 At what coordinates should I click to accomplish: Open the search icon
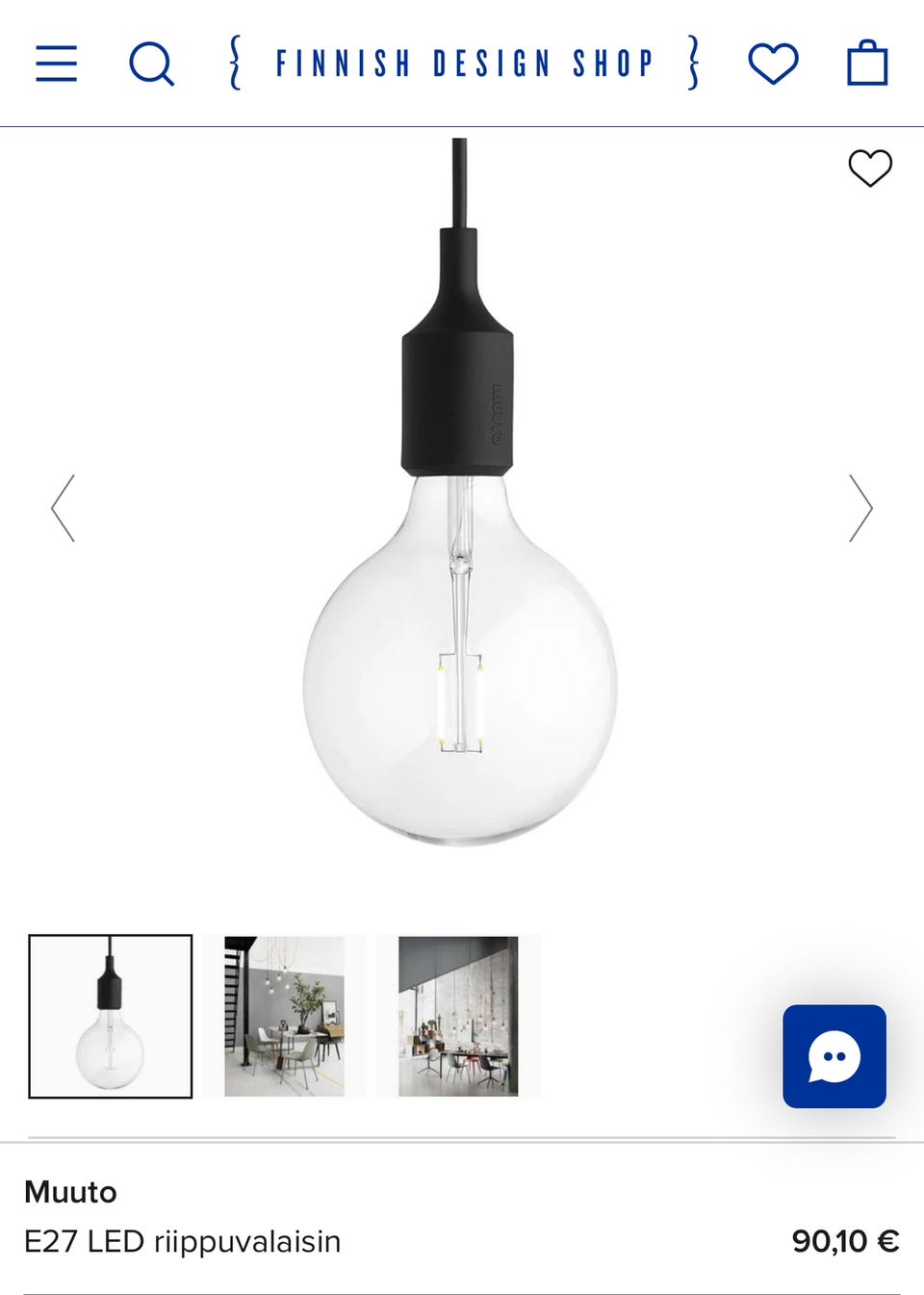pyautogui.click(x=151, y=64)
